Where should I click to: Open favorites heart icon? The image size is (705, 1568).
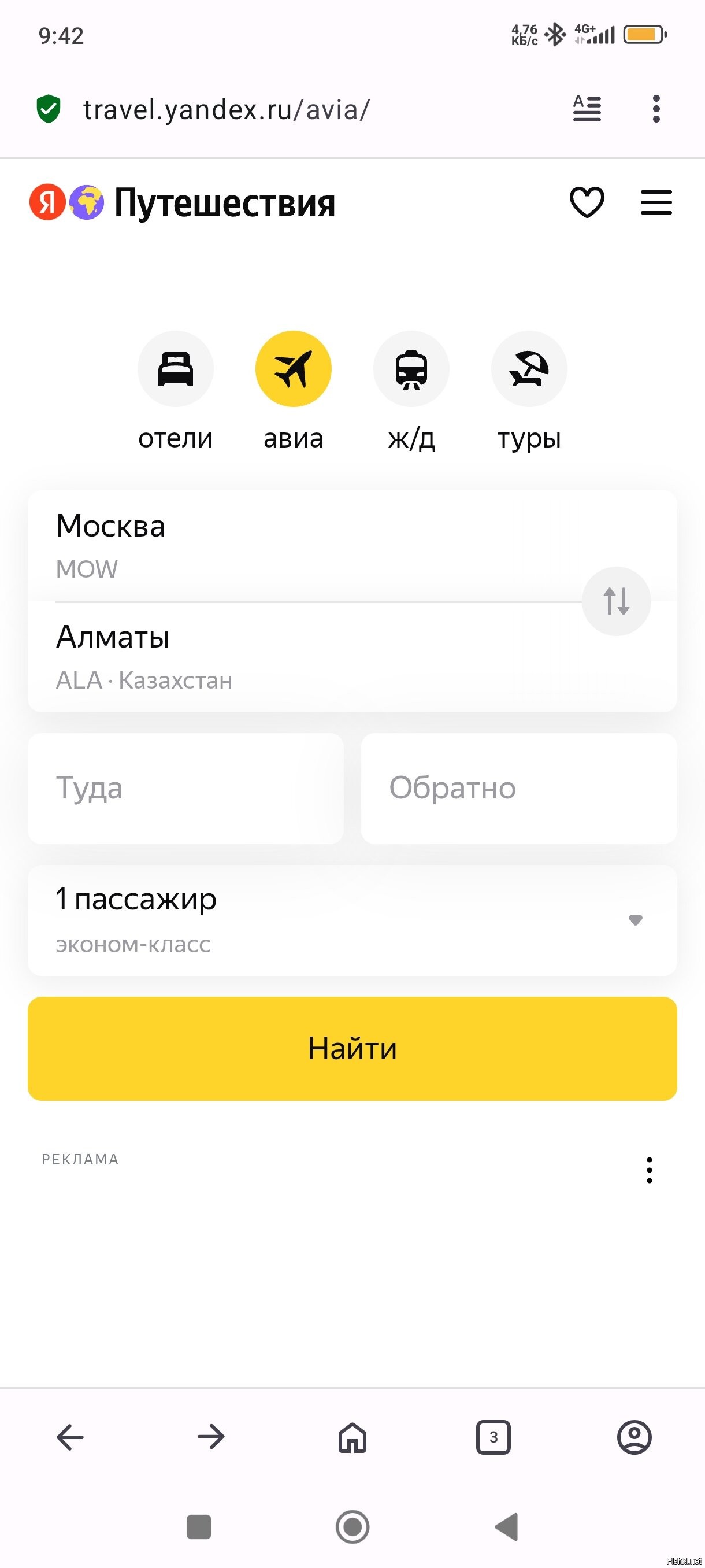(587, 202)
